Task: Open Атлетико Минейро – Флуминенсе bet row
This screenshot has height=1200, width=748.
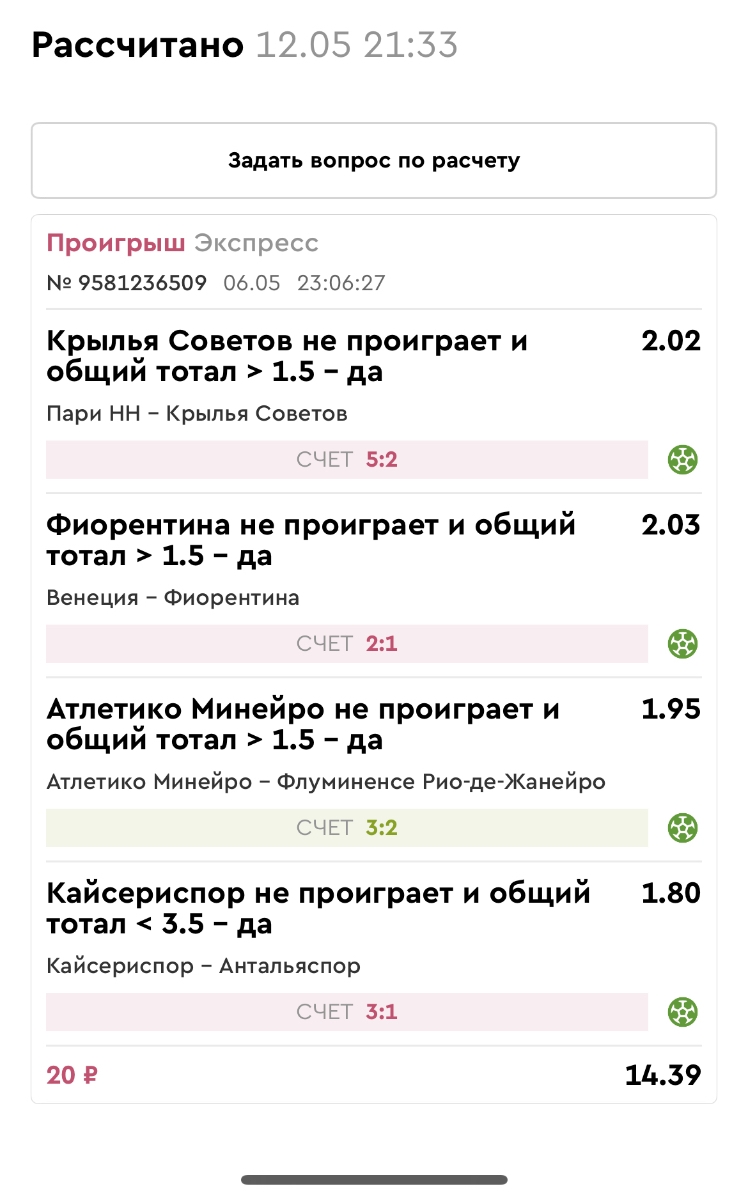Action: point(374,769)
